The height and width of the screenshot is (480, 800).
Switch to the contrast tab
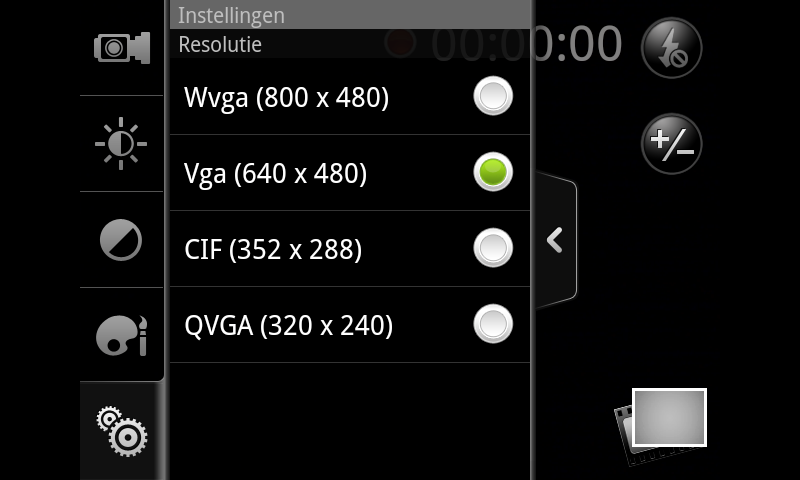[x=121, y=240]
